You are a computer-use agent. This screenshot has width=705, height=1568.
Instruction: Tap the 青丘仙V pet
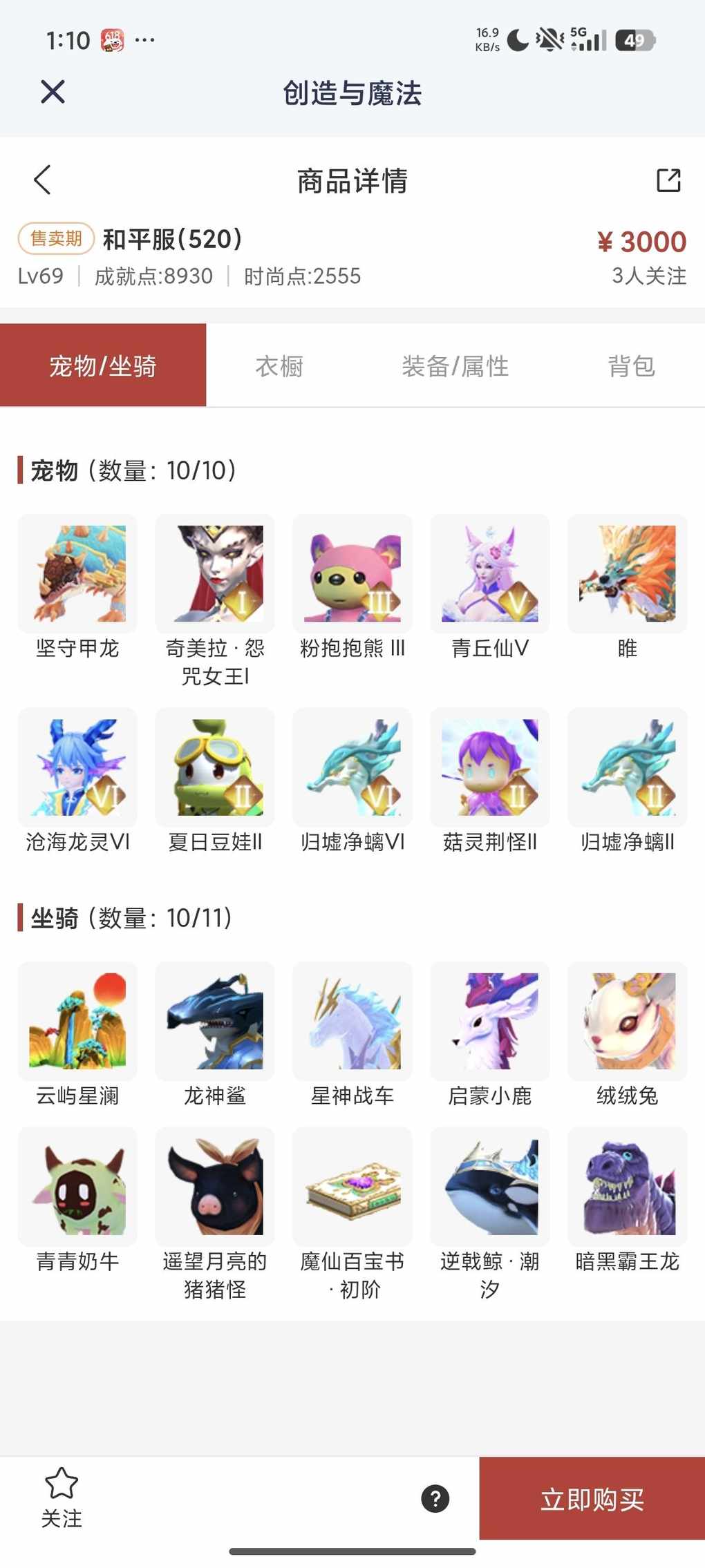click(x=490, y=574)
